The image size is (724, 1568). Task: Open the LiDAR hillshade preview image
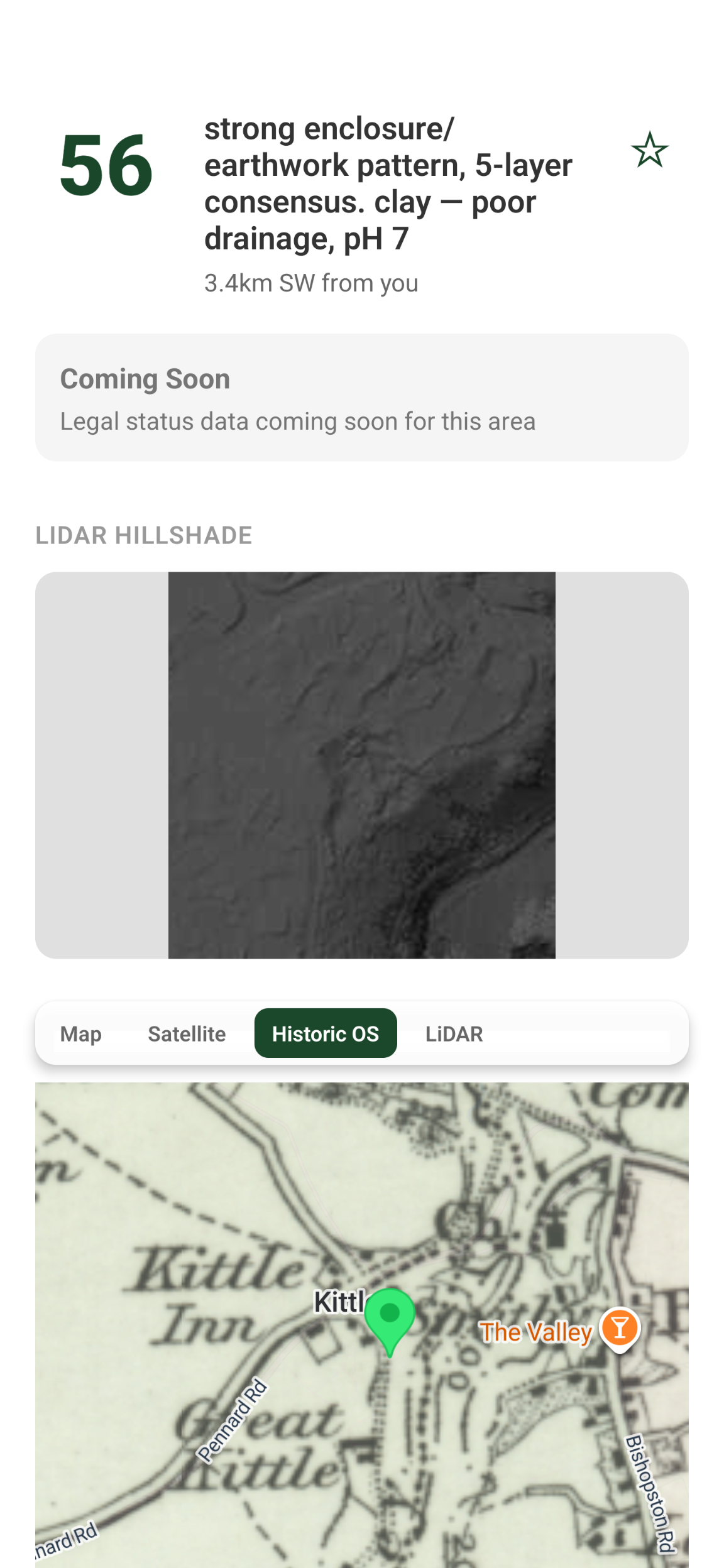click(x=362, y=764)
